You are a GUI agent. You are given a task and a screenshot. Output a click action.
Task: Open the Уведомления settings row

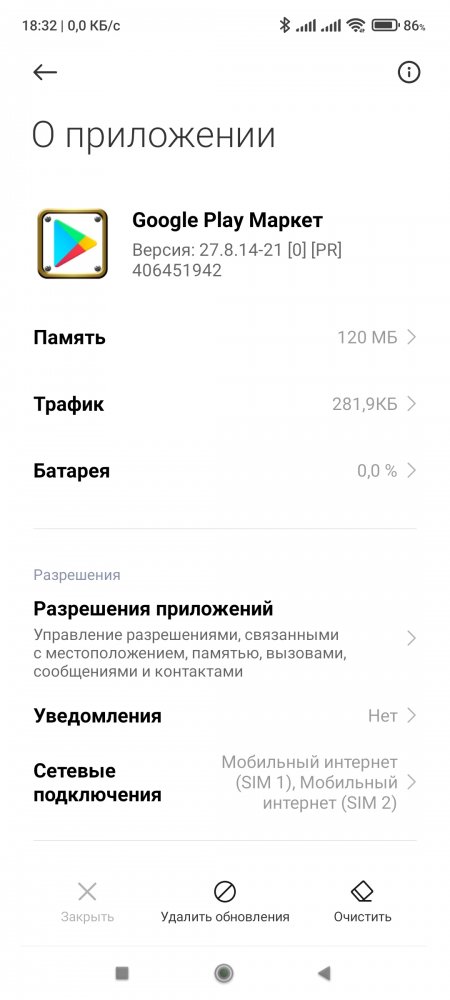click(225, 716)
